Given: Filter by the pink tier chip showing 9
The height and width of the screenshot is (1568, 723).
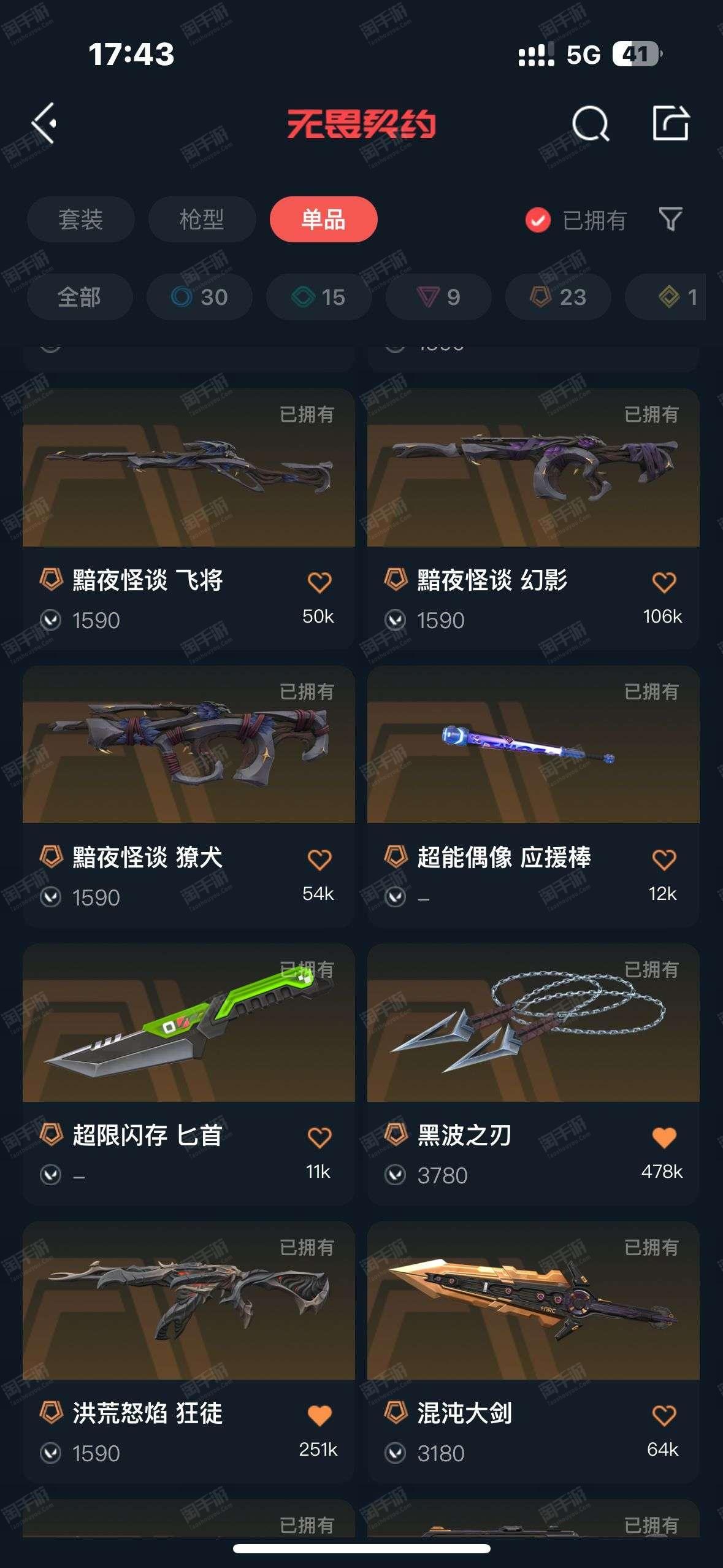Looking at the screenshot, I should point(438,298).
